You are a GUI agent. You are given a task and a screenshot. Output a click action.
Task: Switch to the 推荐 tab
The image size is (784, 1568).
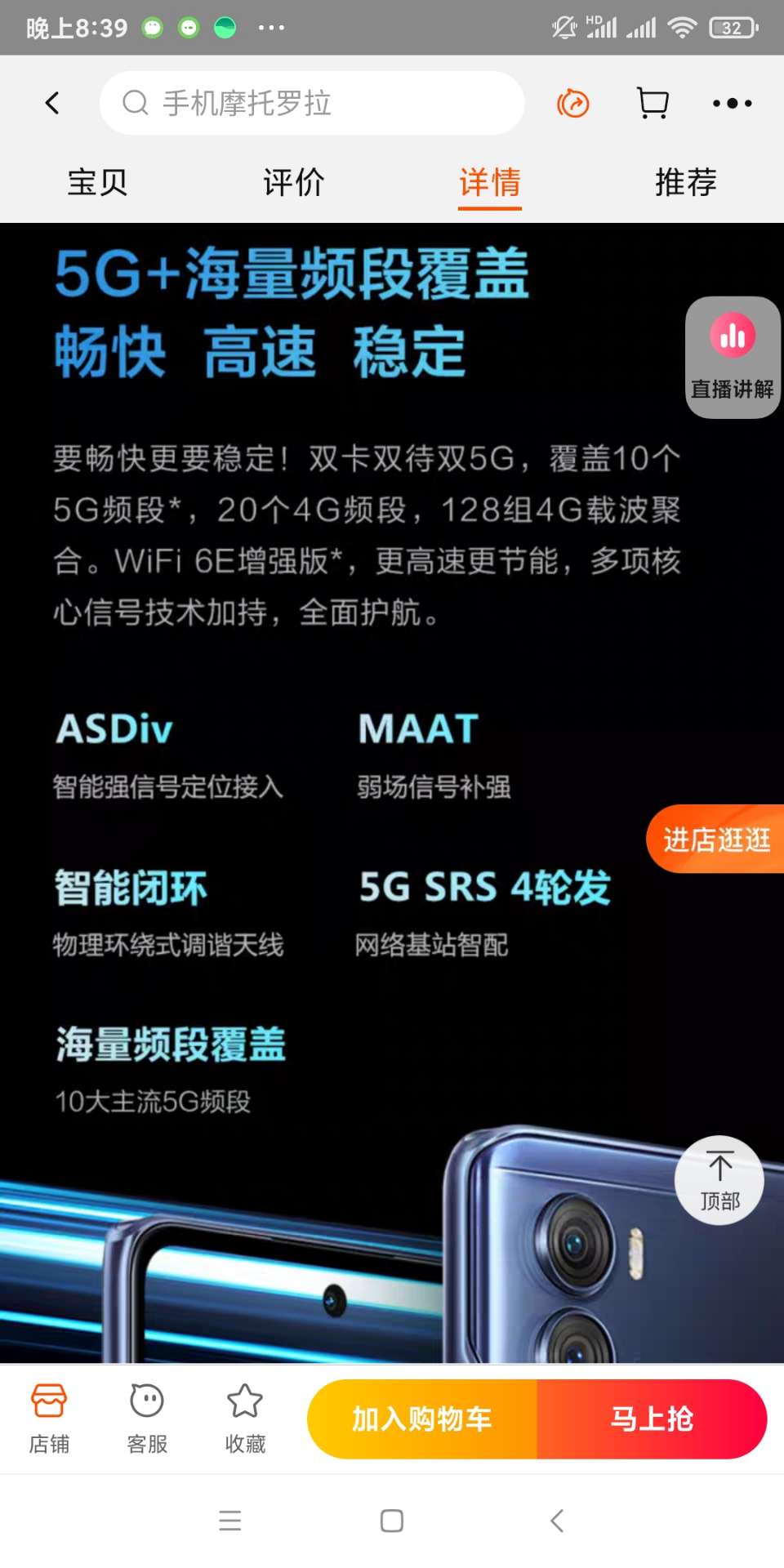[685, 182]
